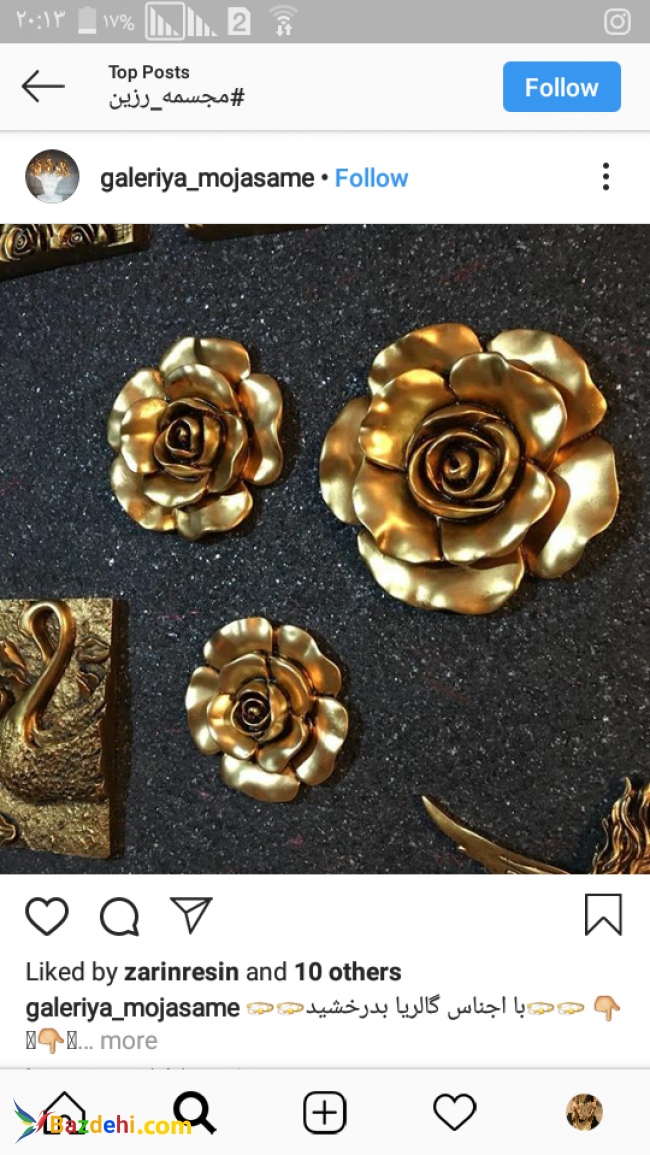Open comments on this post

(x=119, y=915)
